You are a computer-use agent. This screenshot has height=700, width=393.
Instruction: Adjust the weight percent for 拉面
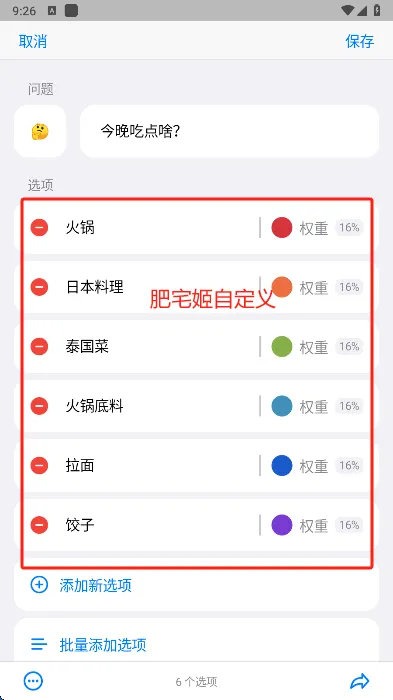[x=349, y=466]
